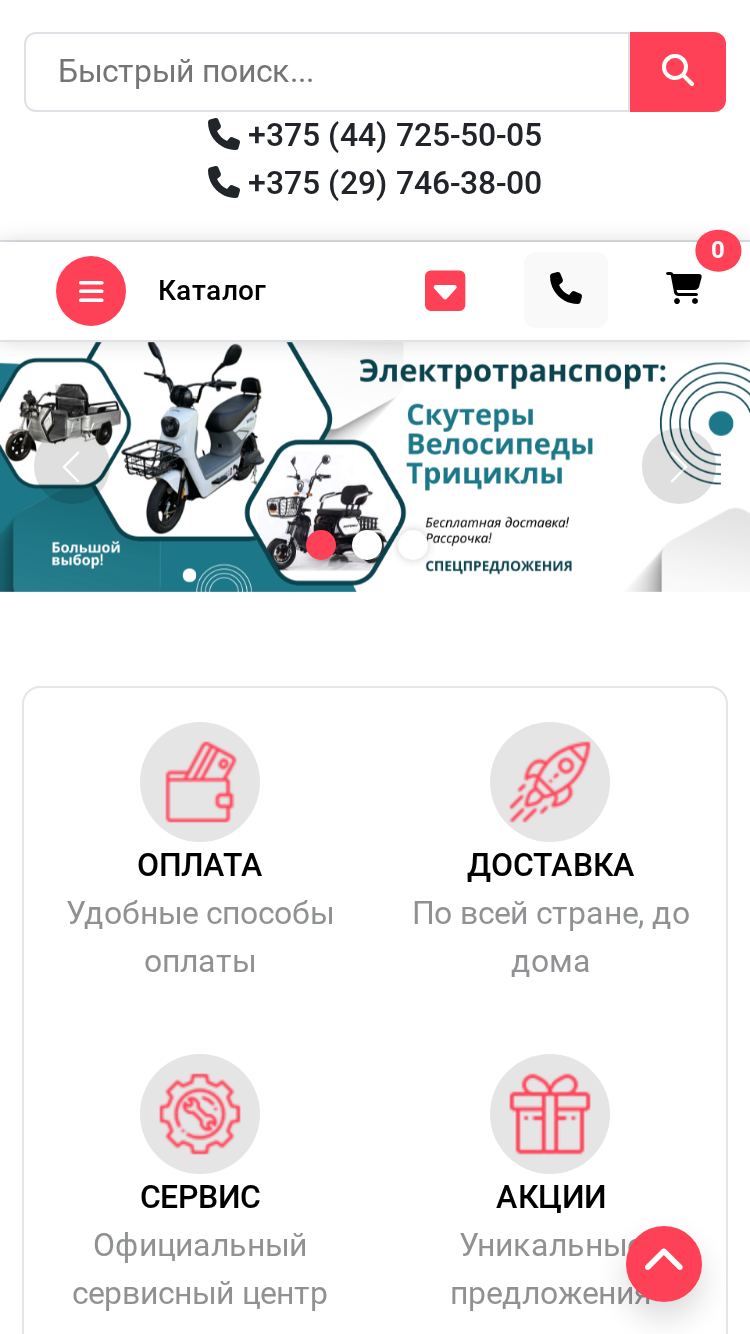Tap the back-to-top arrow button
Image resolution: width=750 pixels, height=1334 pixels.
click(664, 1264)
